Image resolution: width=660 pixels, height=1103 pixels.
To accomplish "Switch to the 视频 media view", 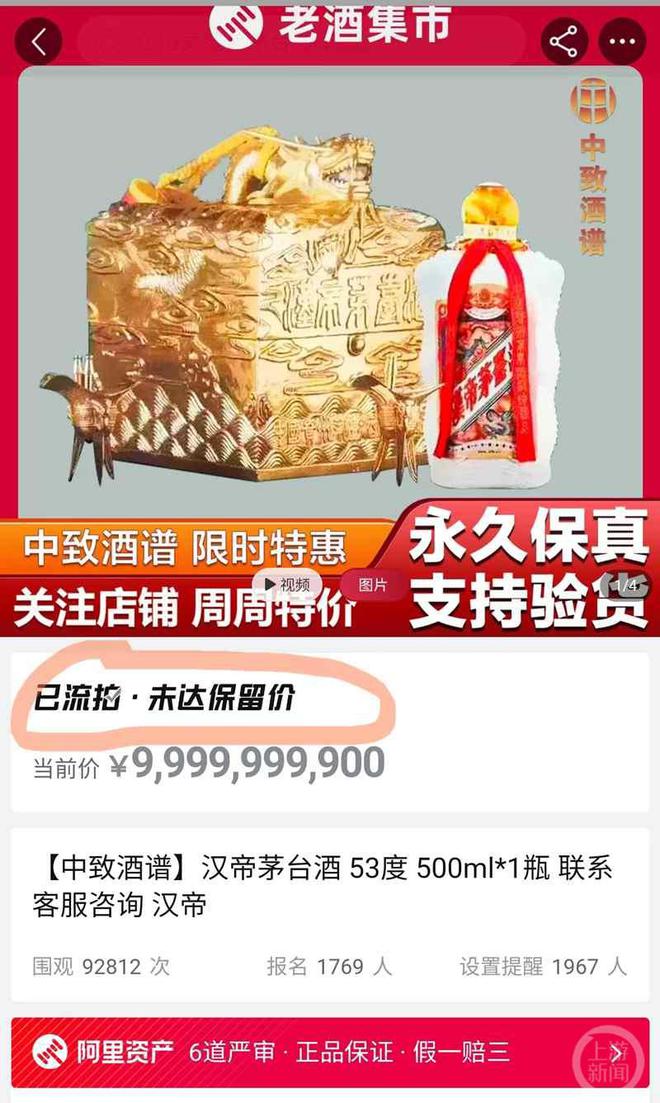I will (287, 584).
